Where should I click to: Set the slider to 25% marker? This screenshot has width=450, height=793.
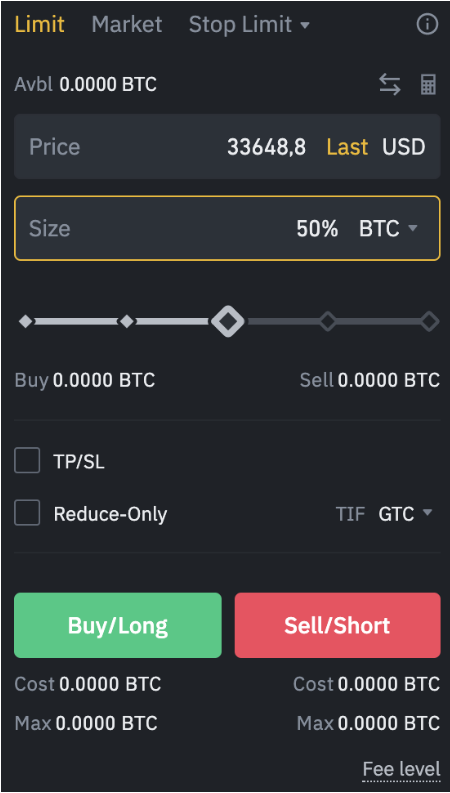point(127,321)
